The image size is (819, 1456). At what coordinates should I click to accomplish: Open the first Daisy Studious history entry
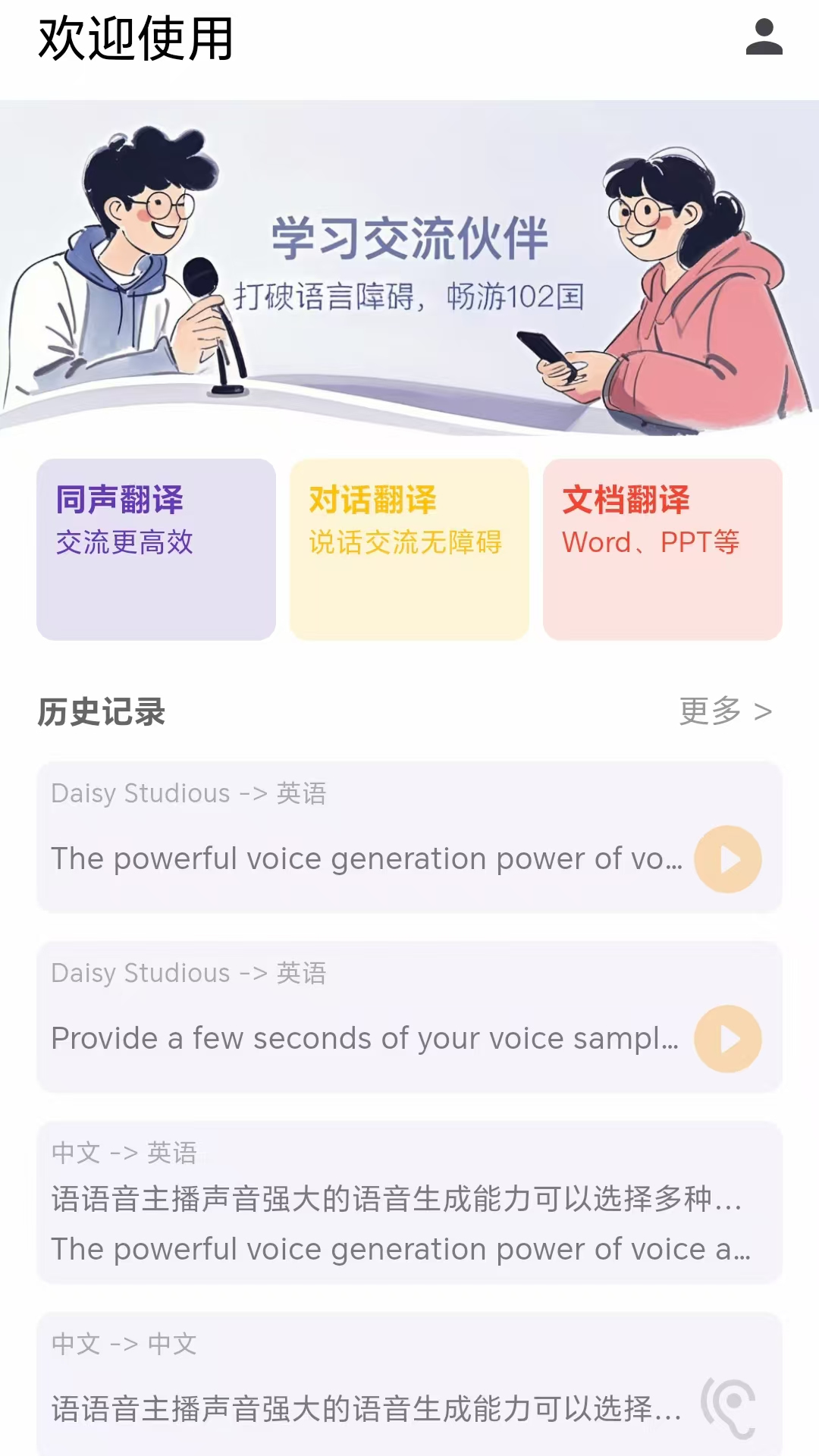click(x=364, y=837)
